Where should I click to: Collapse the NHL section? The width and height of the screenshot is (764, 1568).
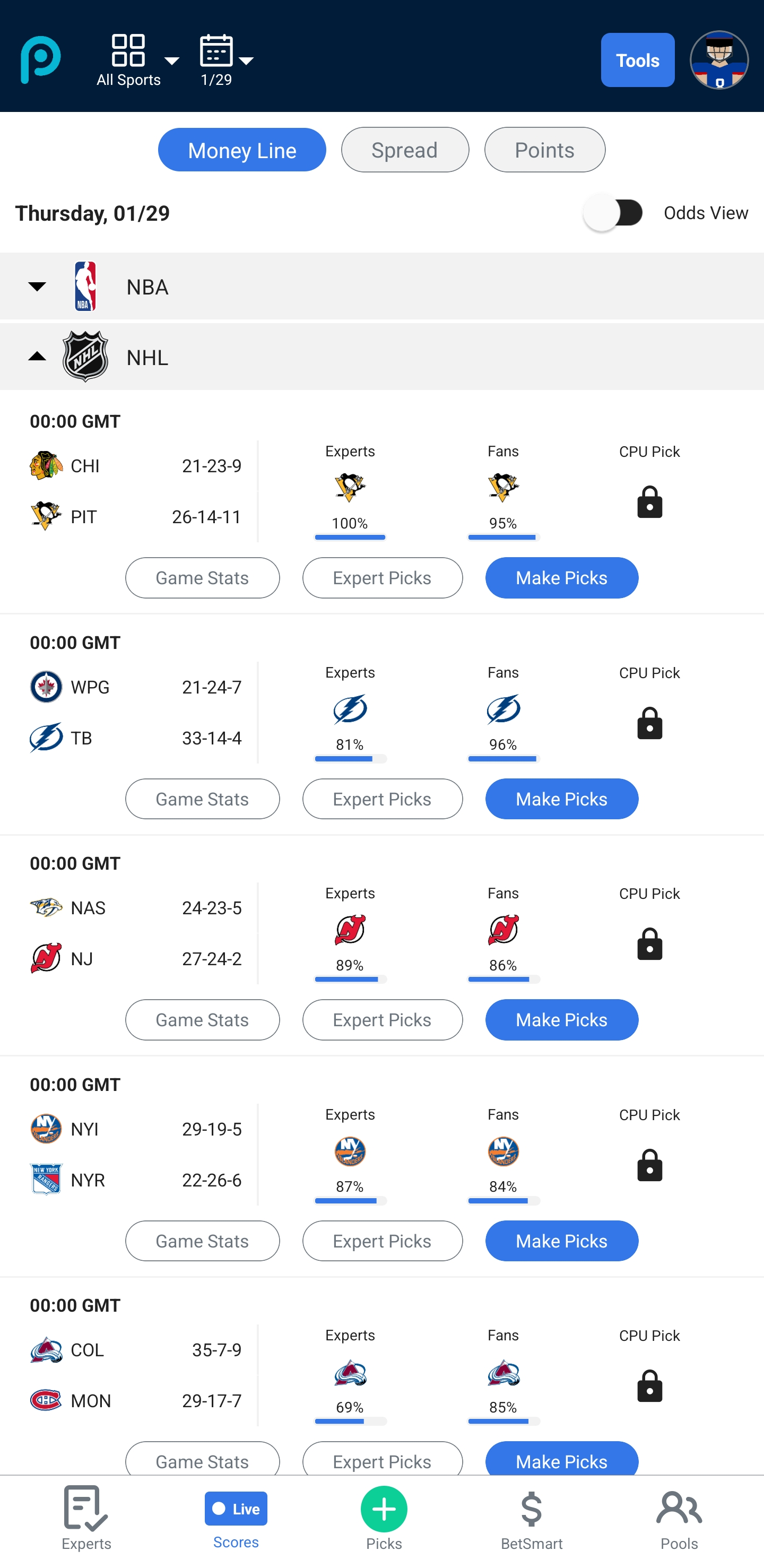(x=37, y=357)
